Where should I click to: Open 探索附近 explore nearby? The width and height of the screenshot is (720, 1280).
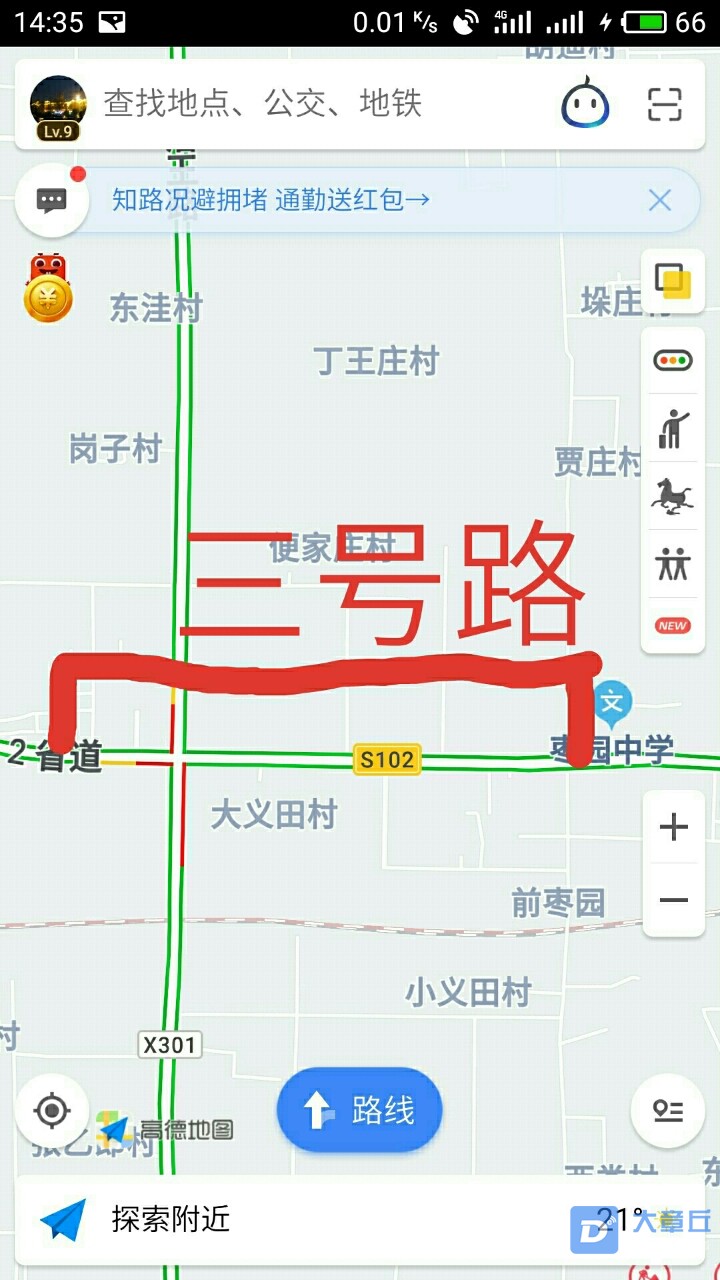tap(170, 1219)
